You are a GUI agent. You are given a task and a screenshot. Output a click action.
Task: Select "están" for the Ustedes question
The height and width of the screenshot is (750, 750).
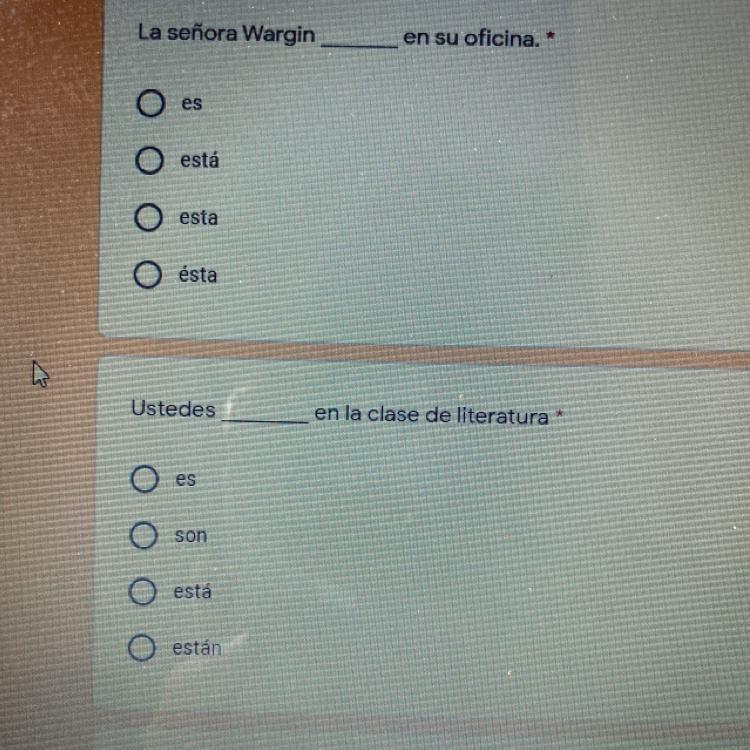pyautogui.click(x=142, y=648)
